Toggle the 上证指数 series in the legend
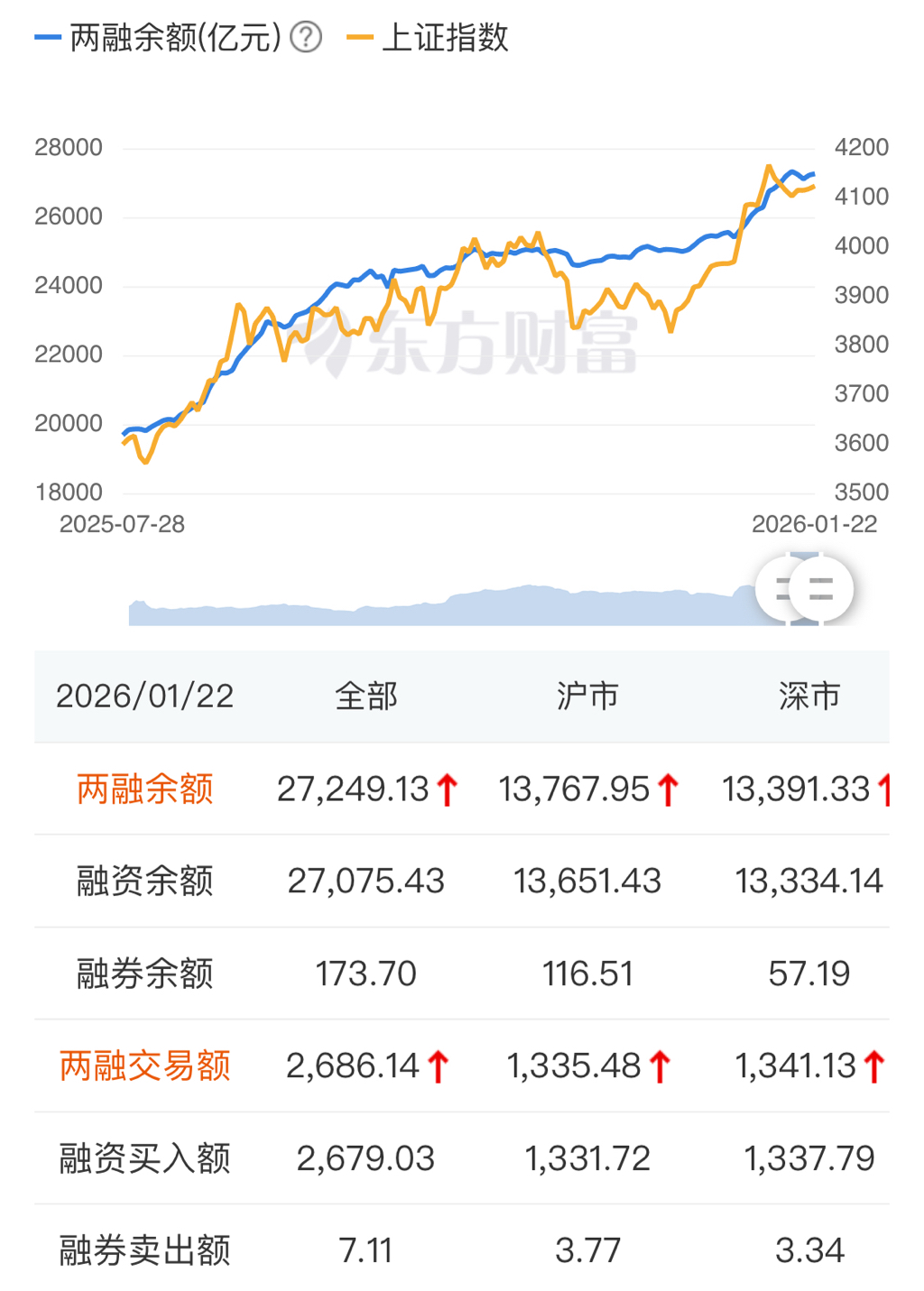Image resolution: width=924 pixels, height=1291 pixels. (430, 38)
